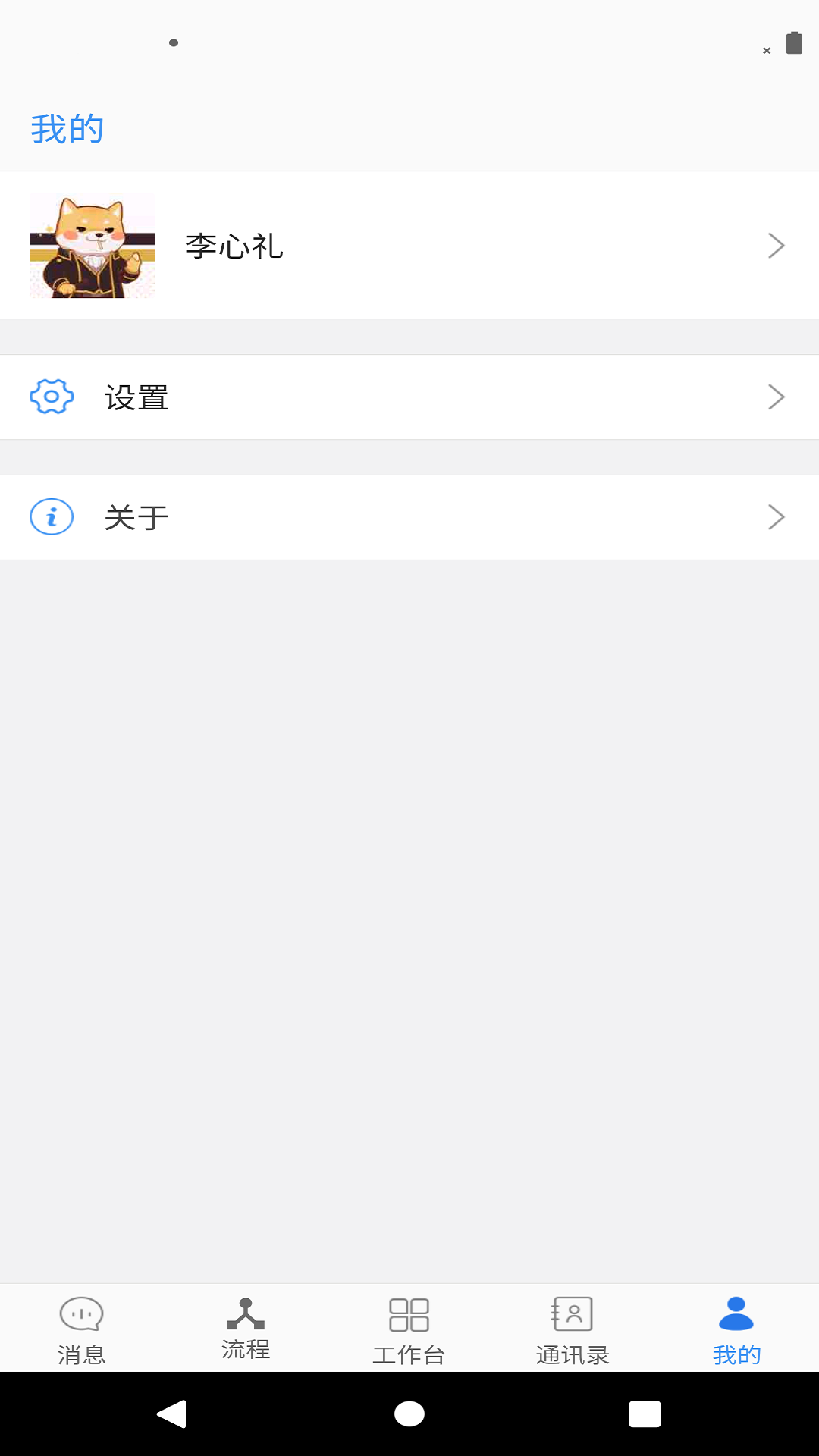Expand the 设置 row chevron arrow
The height and width of the screenshot is (1456, 819).
[775, 396]
